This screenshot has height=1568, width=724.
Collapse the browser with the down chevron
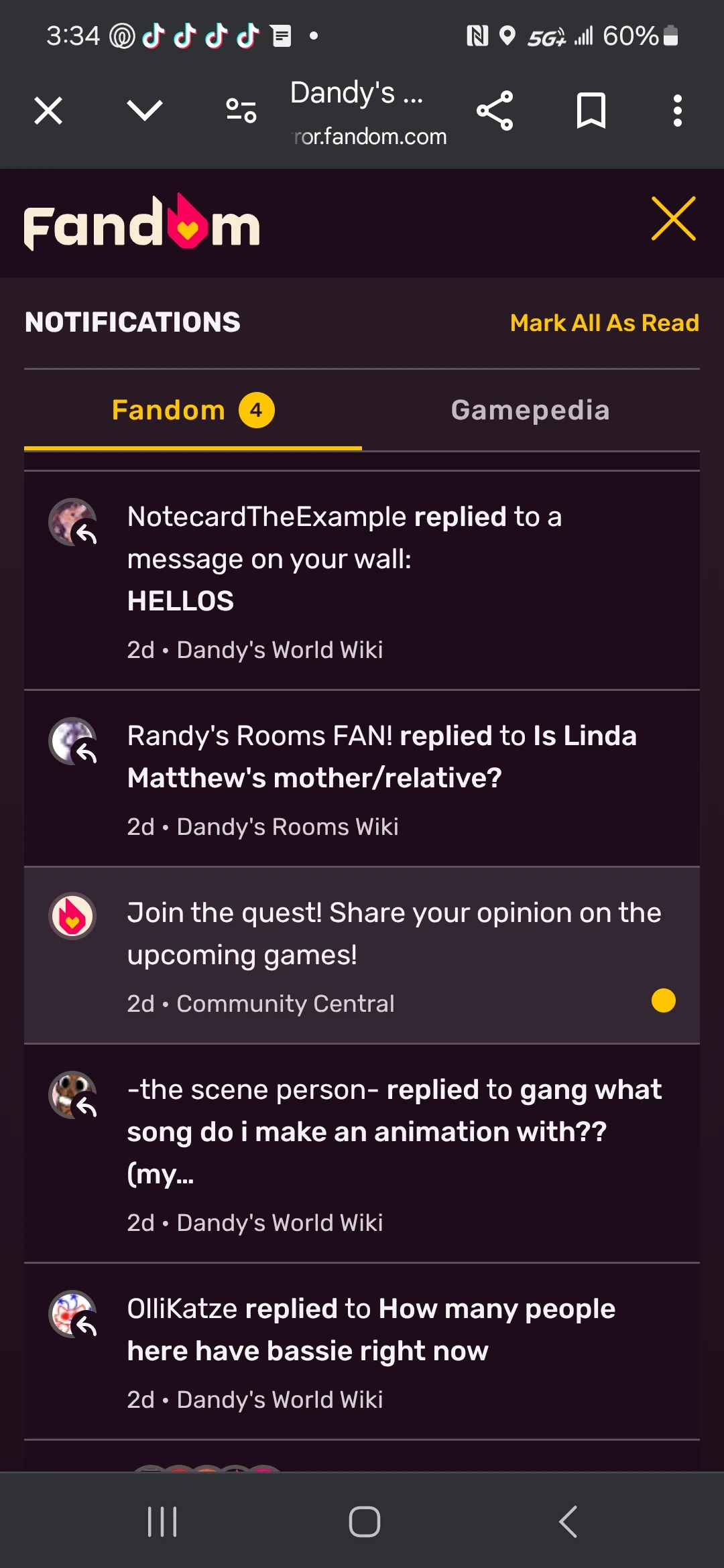tap(144, 110)
